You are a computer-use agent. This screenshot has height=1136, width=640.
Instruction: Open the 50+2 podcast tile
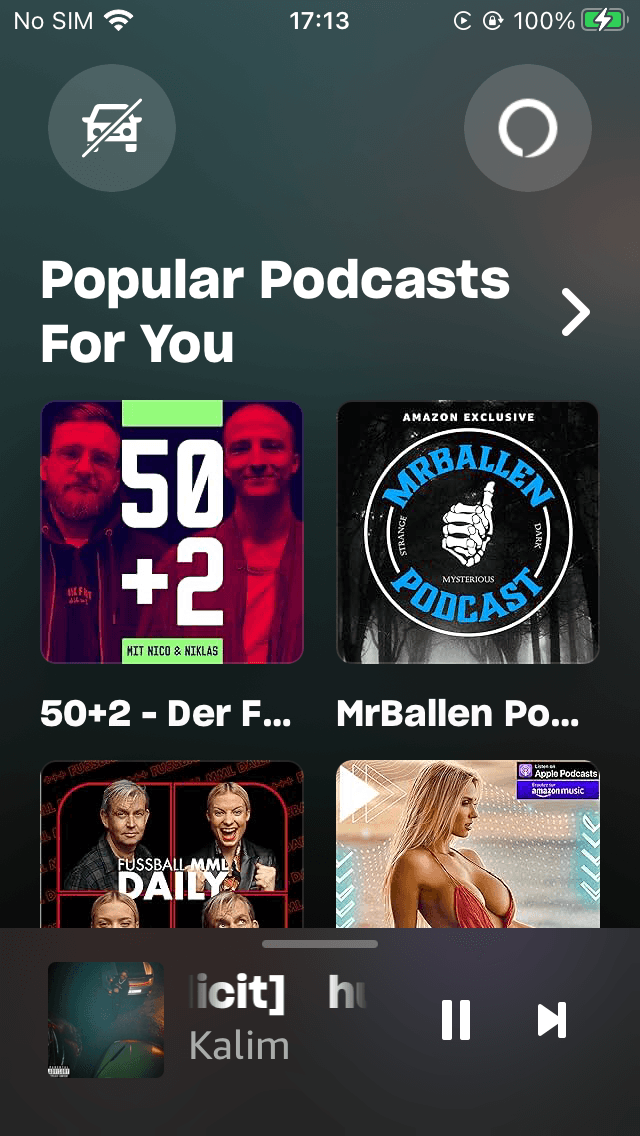point(171,532)
